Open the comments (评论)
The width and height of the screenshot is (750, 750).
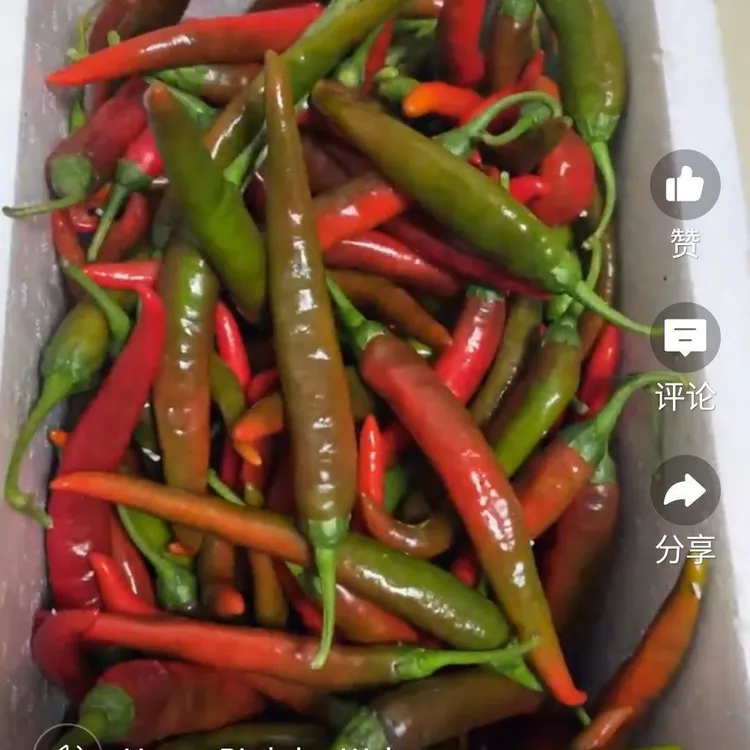pyautogui.click(x=685, y=338)
